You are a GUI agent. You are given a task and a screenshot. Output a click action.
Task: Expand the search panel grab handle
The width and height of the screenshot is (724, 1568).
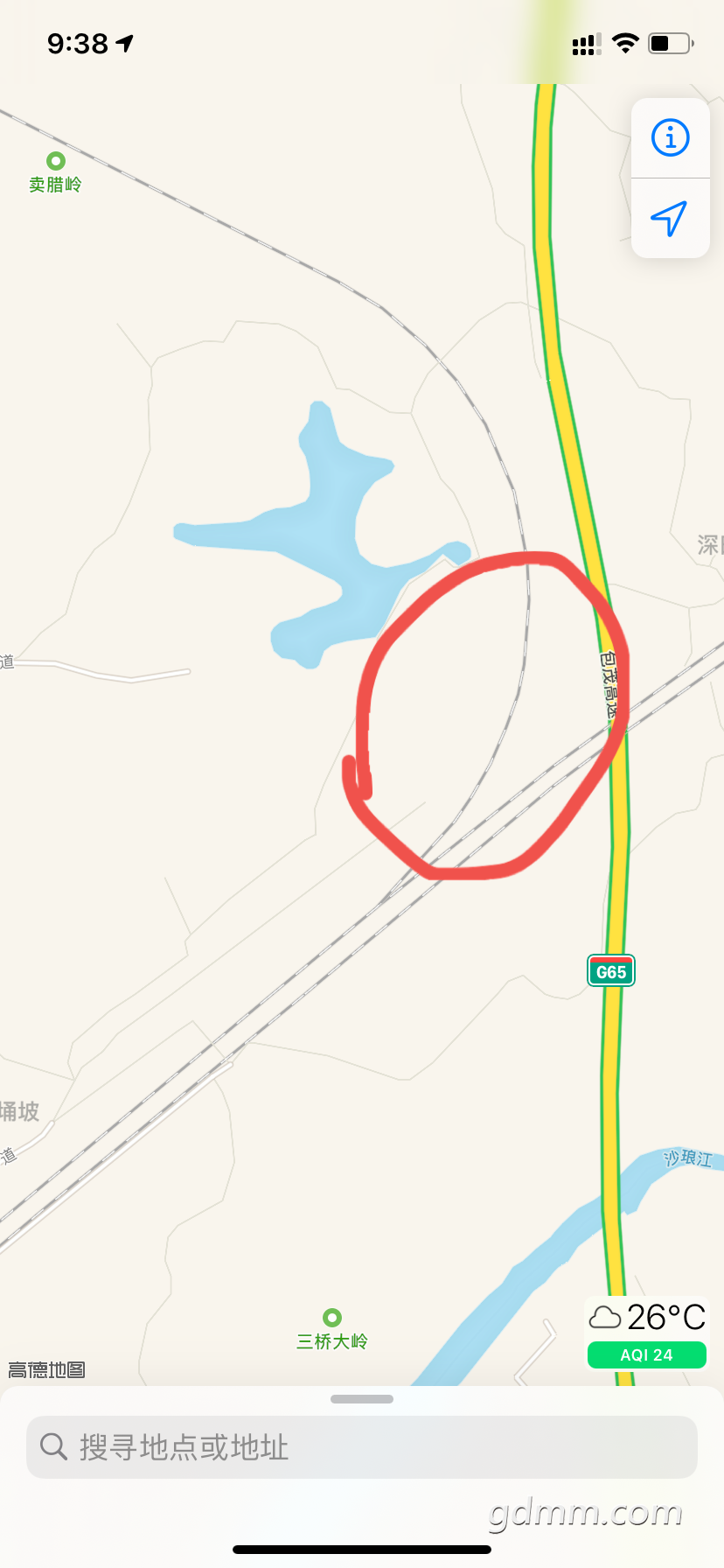pos(362,1399)
